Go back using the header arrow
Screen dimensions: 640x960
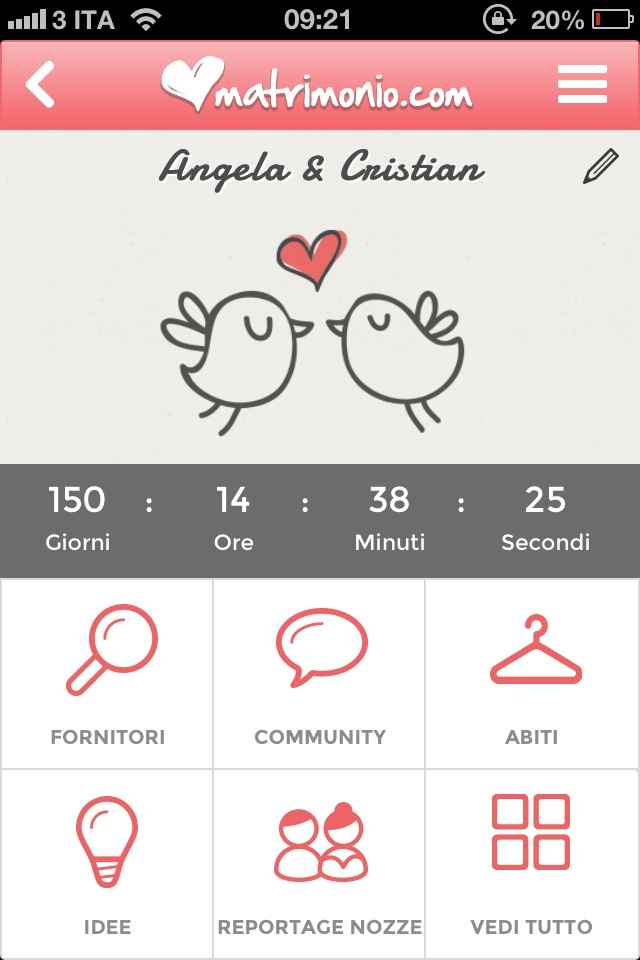(41, 86)
